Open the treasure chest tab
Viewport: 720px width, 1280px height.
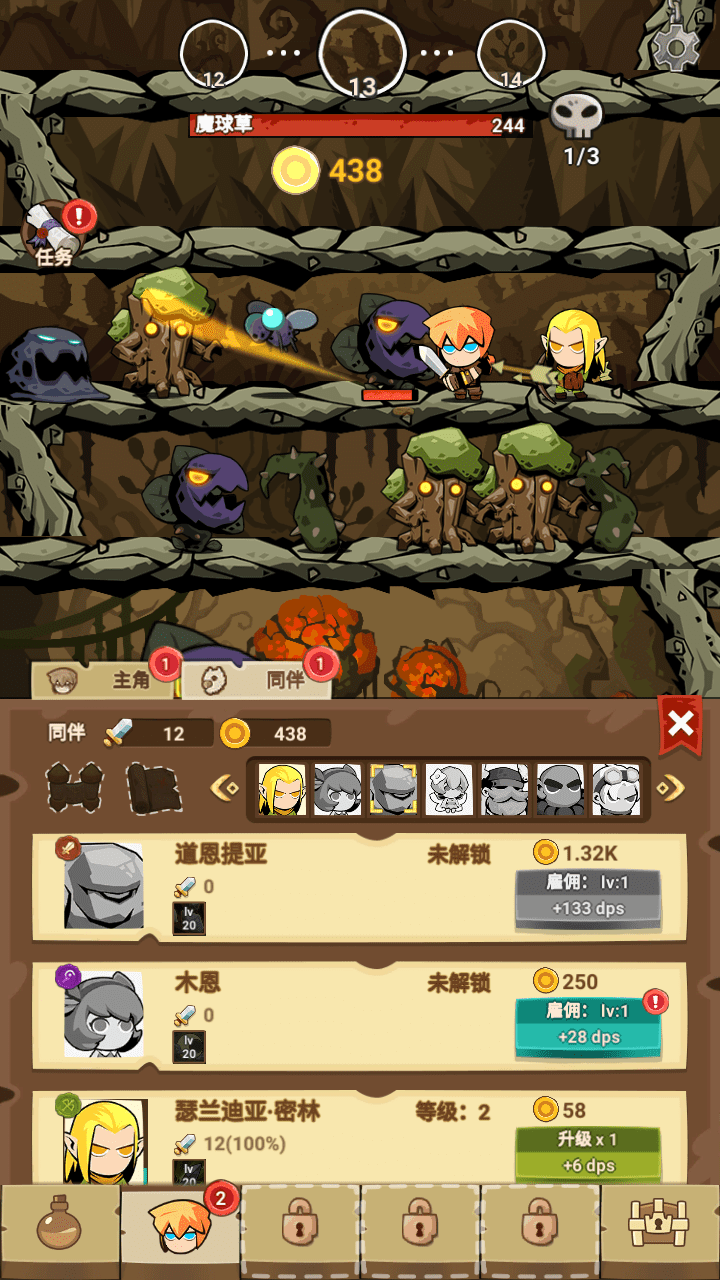tap(660, 1230)
